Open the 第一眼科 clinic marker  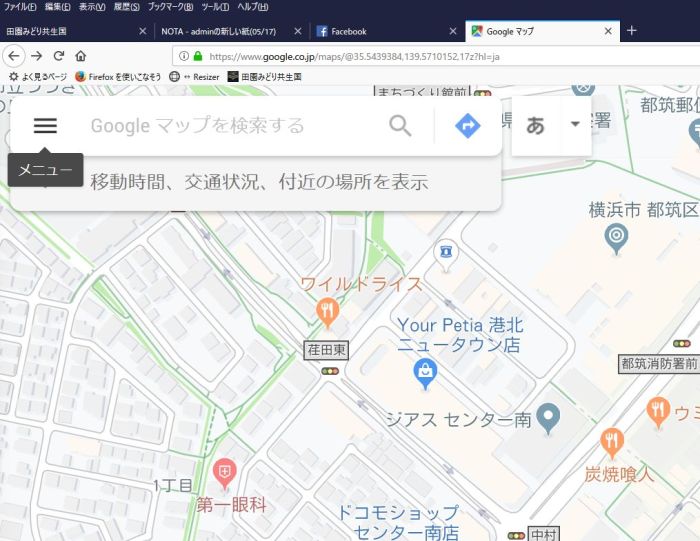pos(227,471)
